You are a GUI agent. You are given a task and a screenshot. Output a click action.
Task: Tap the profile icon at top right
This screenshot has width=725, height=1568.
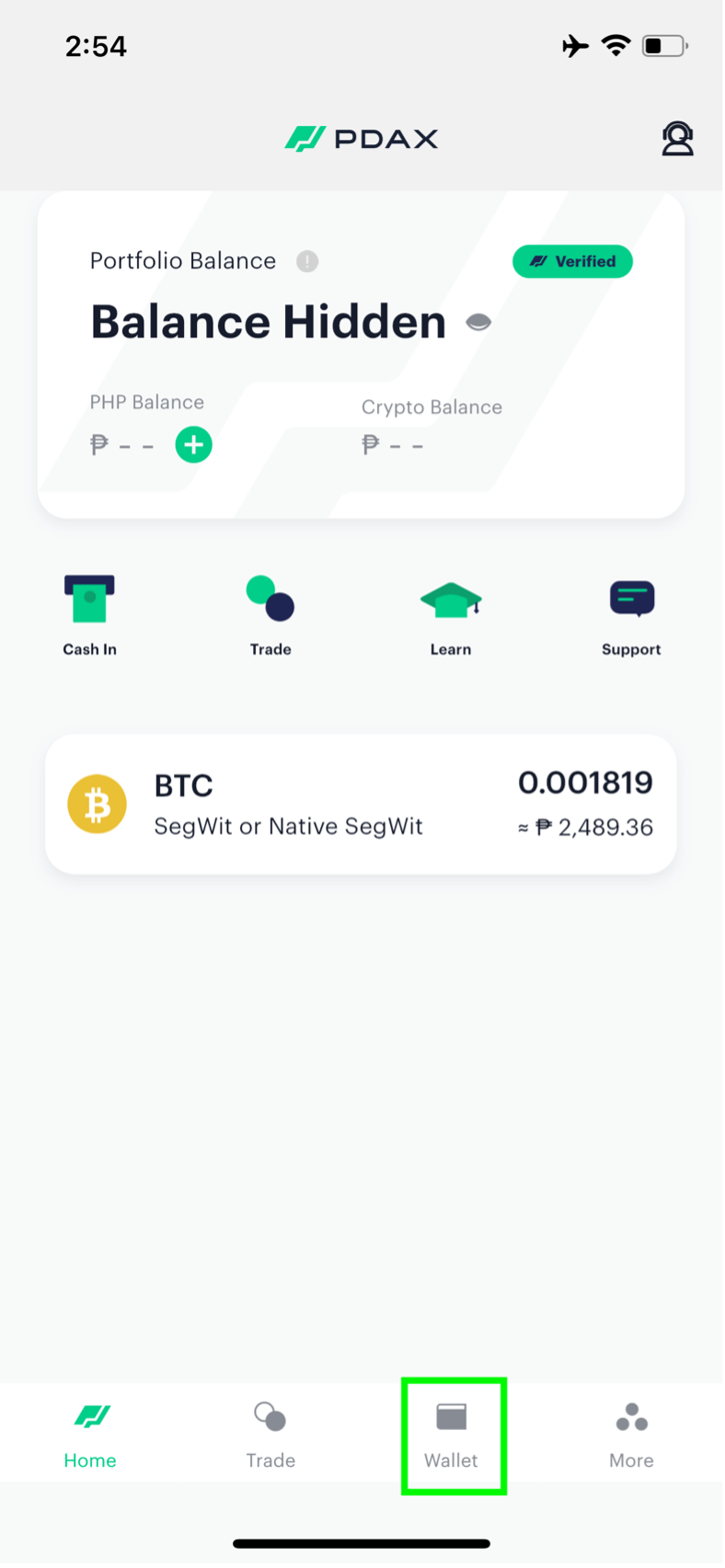click(678, 138)
